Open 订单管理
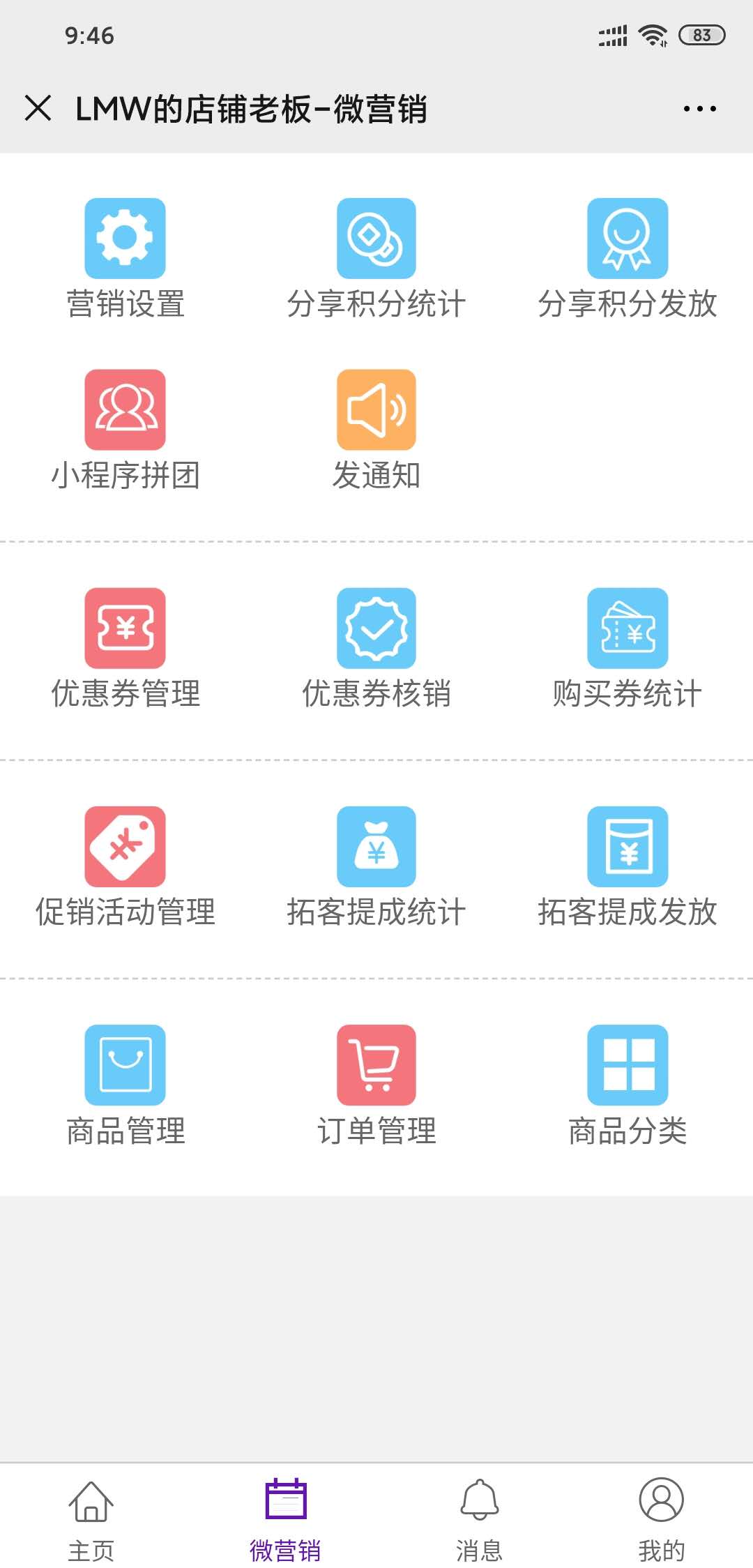 376,1086
